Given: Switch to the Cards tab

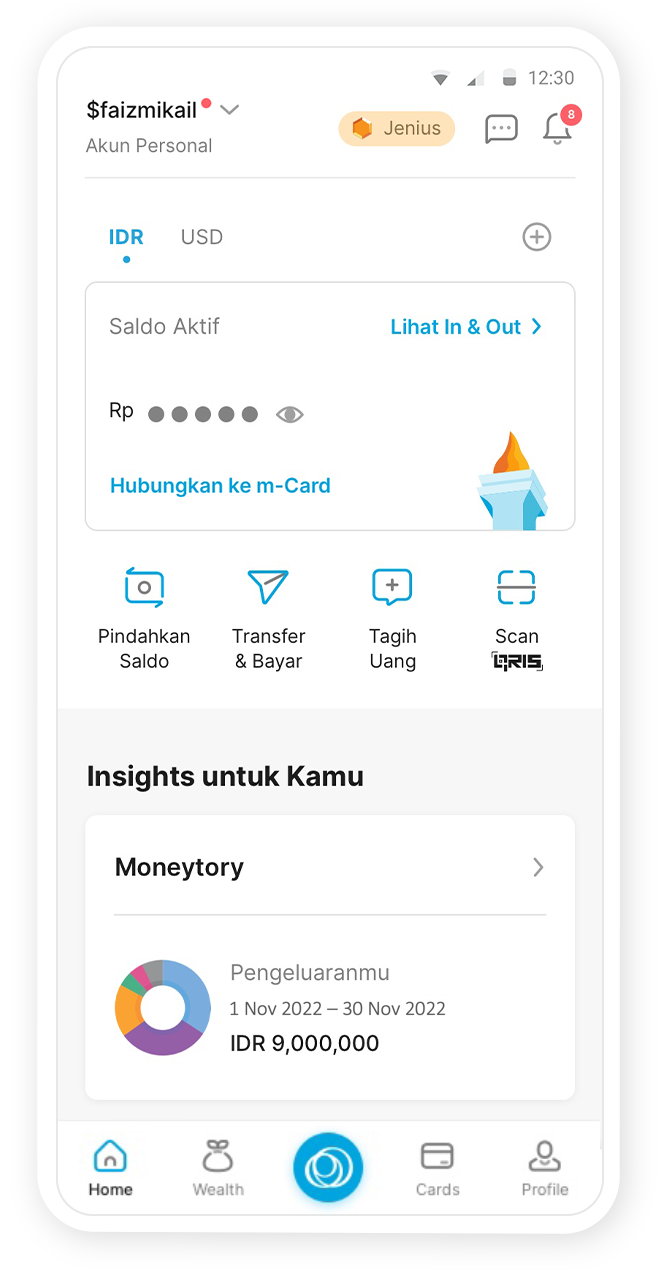Looking at the screenshot, I should [x=437, y=1167].
